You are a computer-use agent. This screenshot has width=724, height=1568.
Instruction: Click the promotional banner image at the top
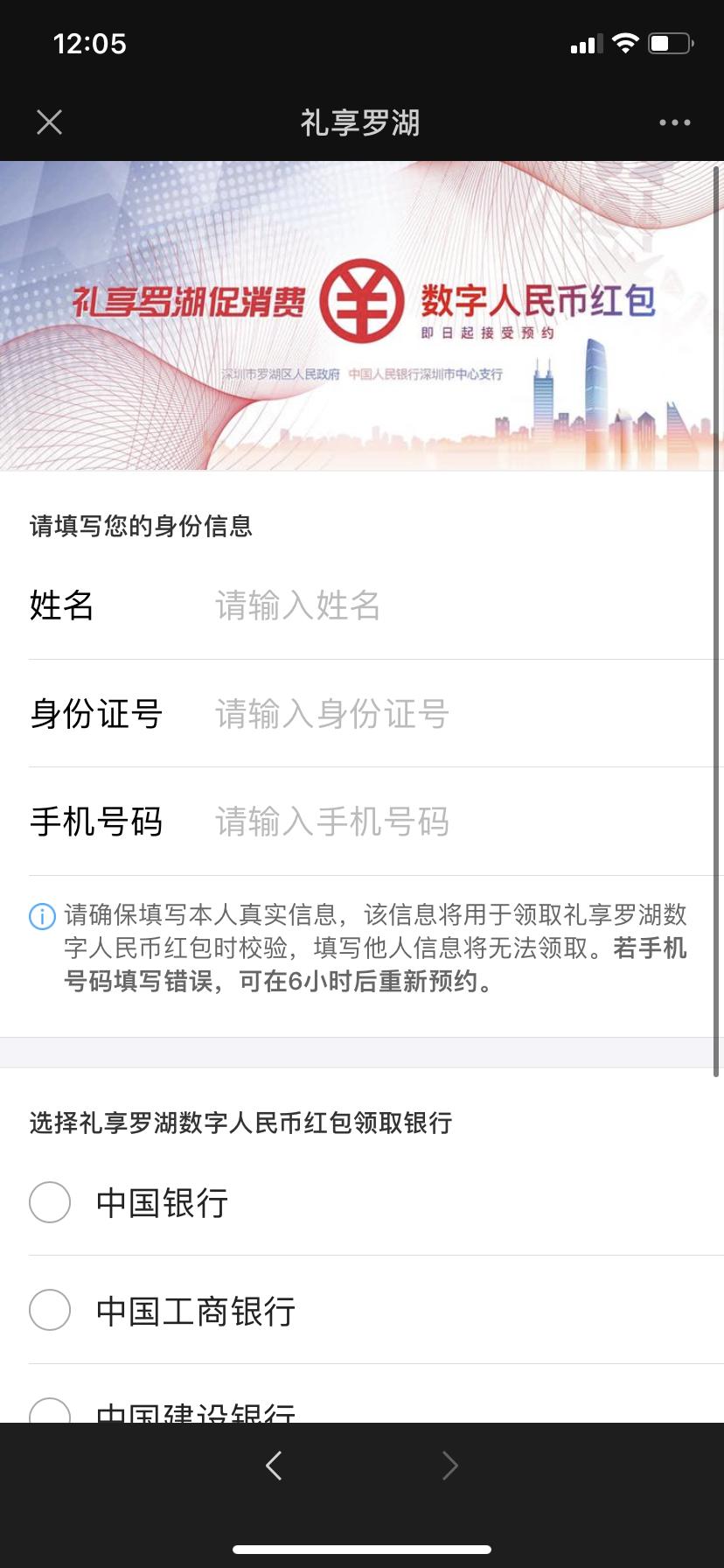click(x=362, y=313)
